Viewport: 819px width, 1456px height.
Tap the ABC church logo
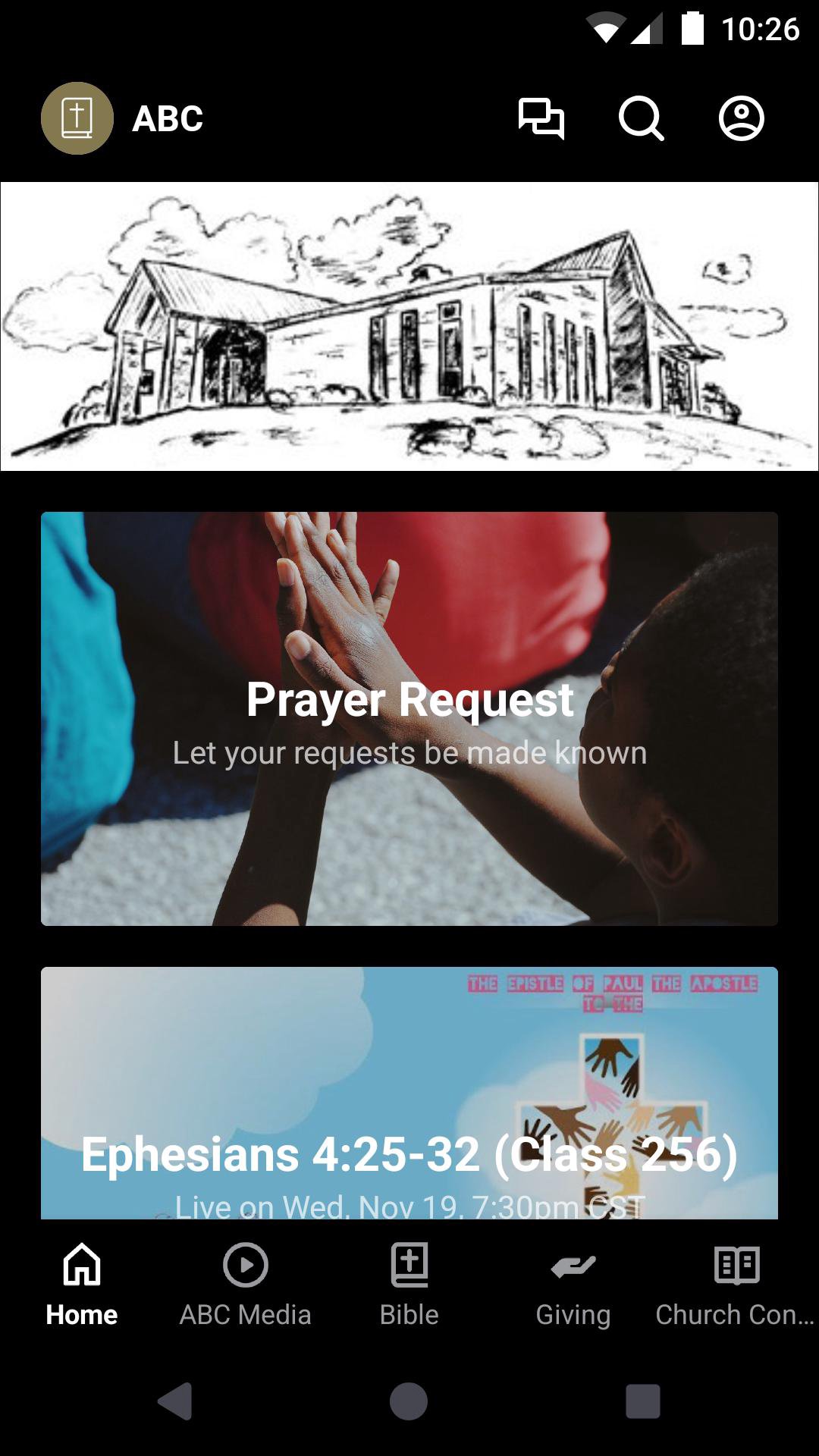pos(77,118)
